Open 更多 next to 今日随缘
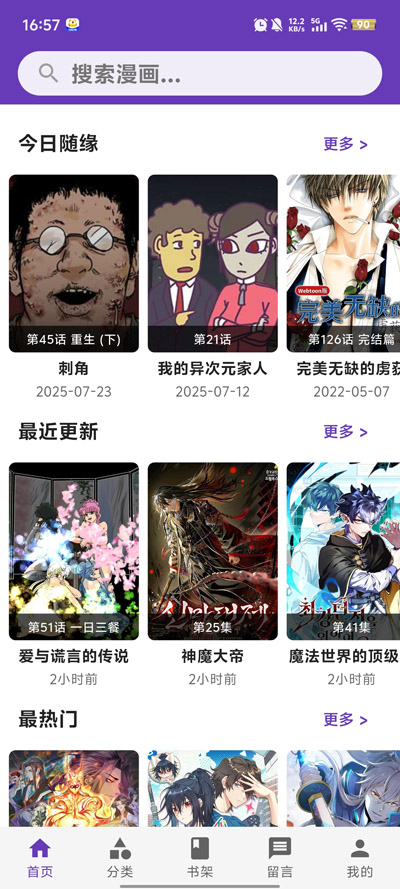 [x=345, y=144]
